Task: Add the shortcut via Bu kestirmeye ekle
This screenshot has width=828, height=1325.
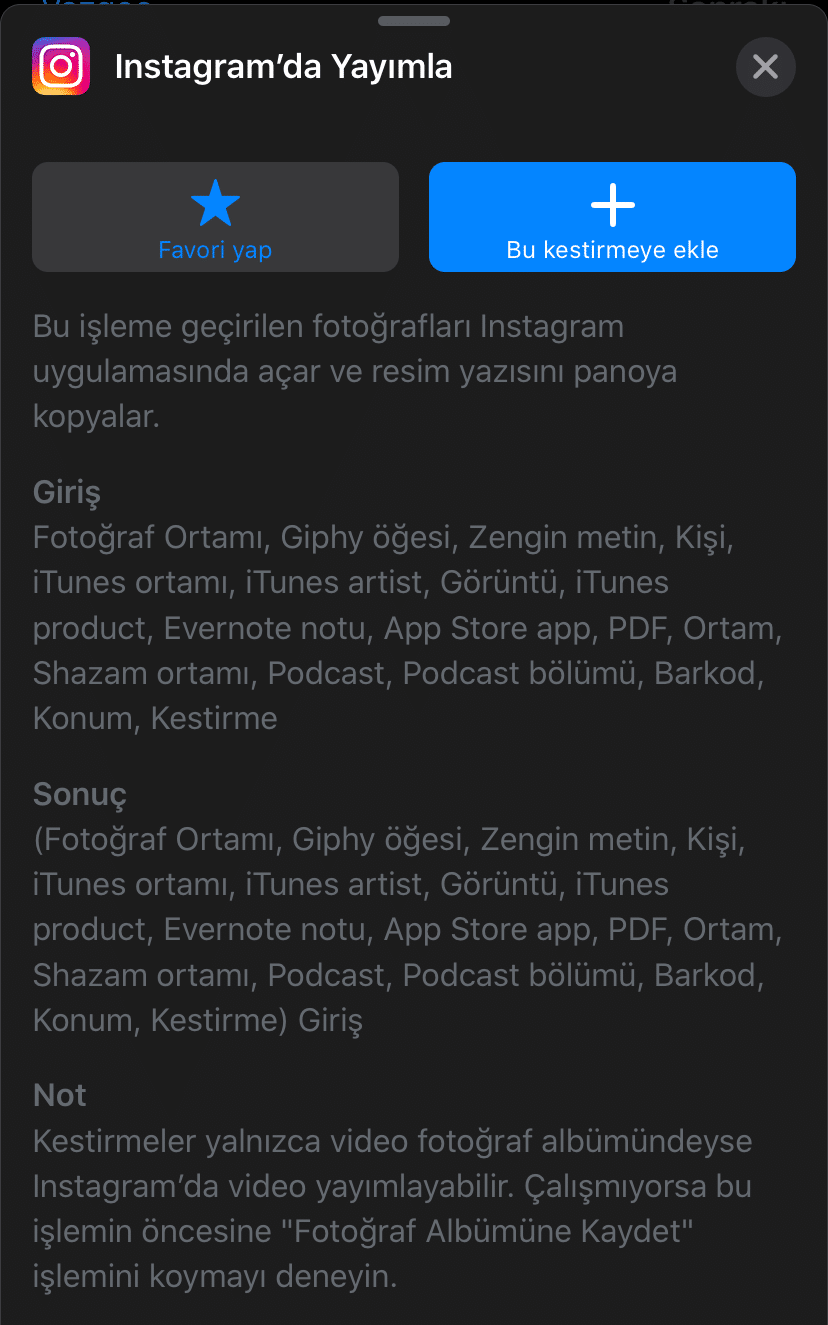Action: (x=612, y=250)
